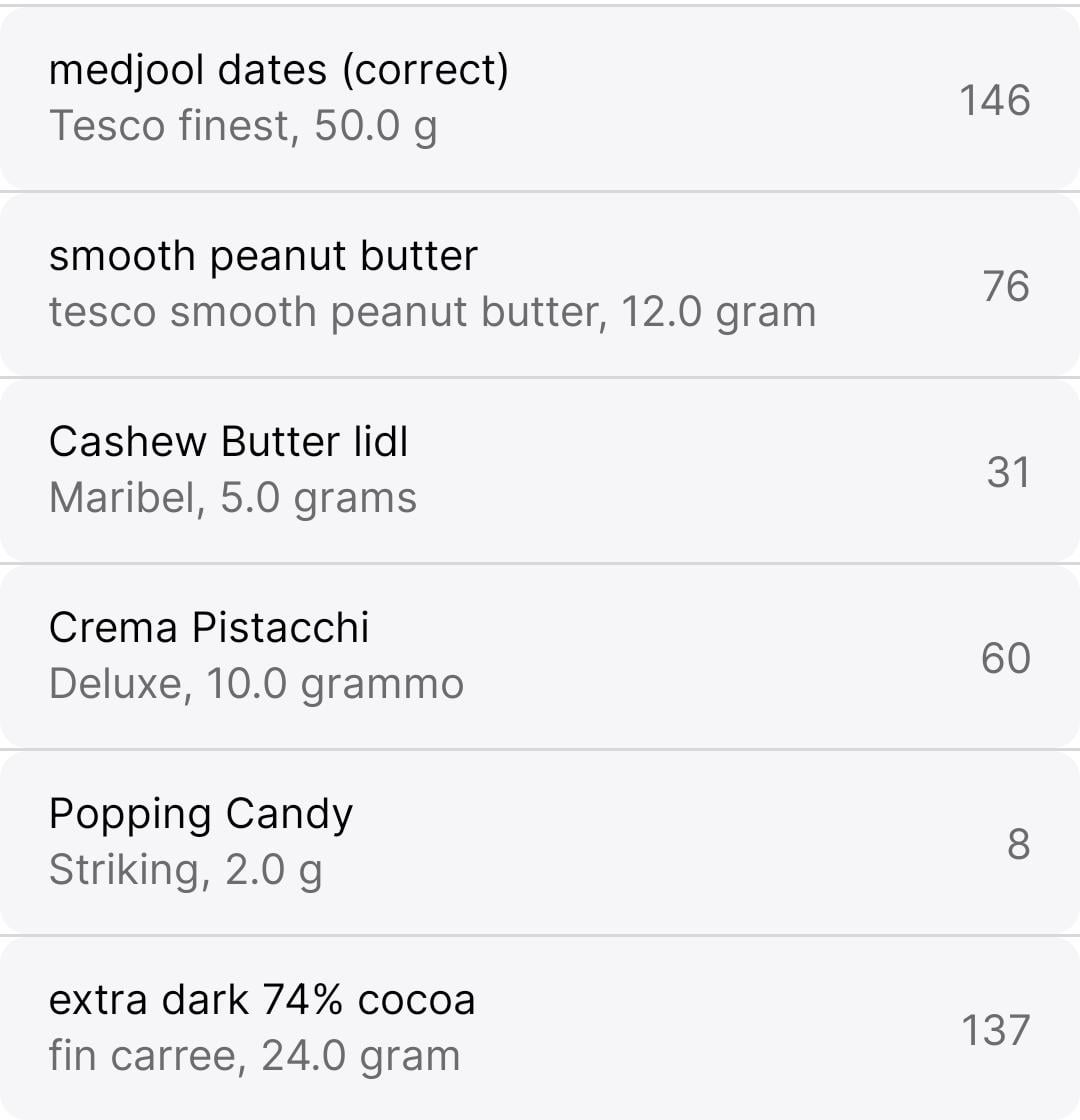Open Crema Pistacchi food details
This screenshot has width=1080, height=1120.
(x=540, y=656)
